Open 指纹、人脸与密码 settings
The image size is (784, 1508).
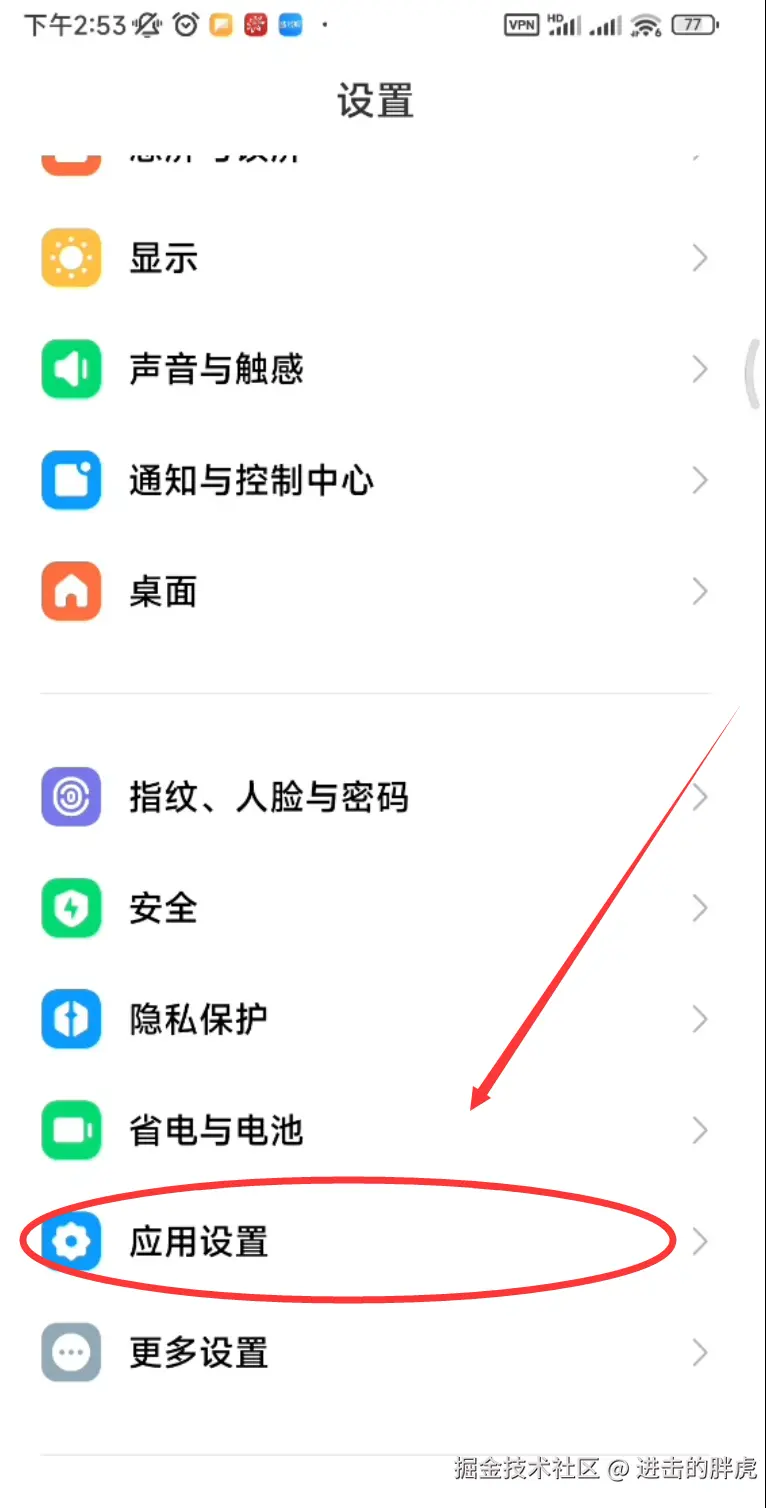pos(268,797)
